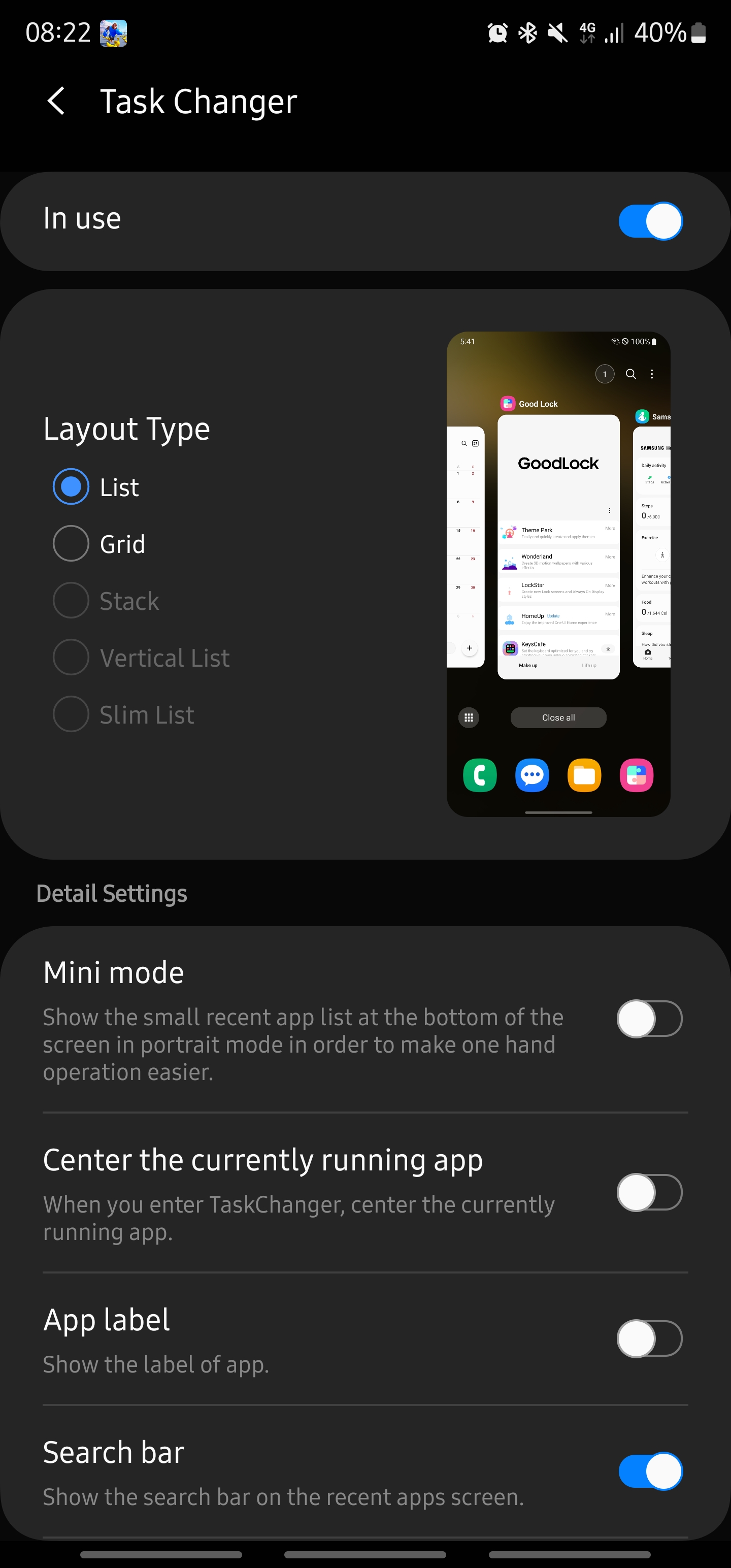Pick the Stack layout option

click(71, 601)
